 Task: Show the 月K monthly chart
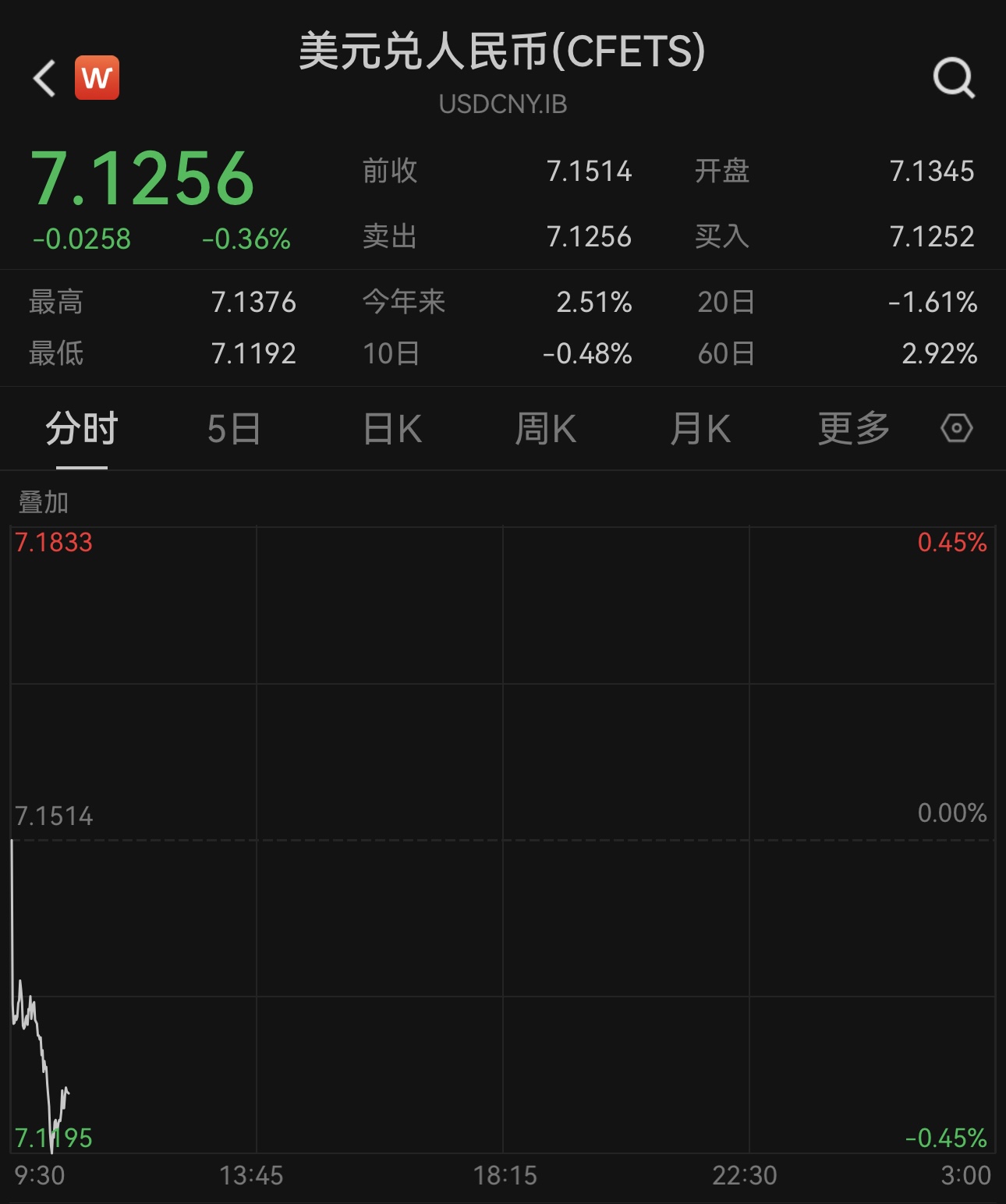(700, 429)
